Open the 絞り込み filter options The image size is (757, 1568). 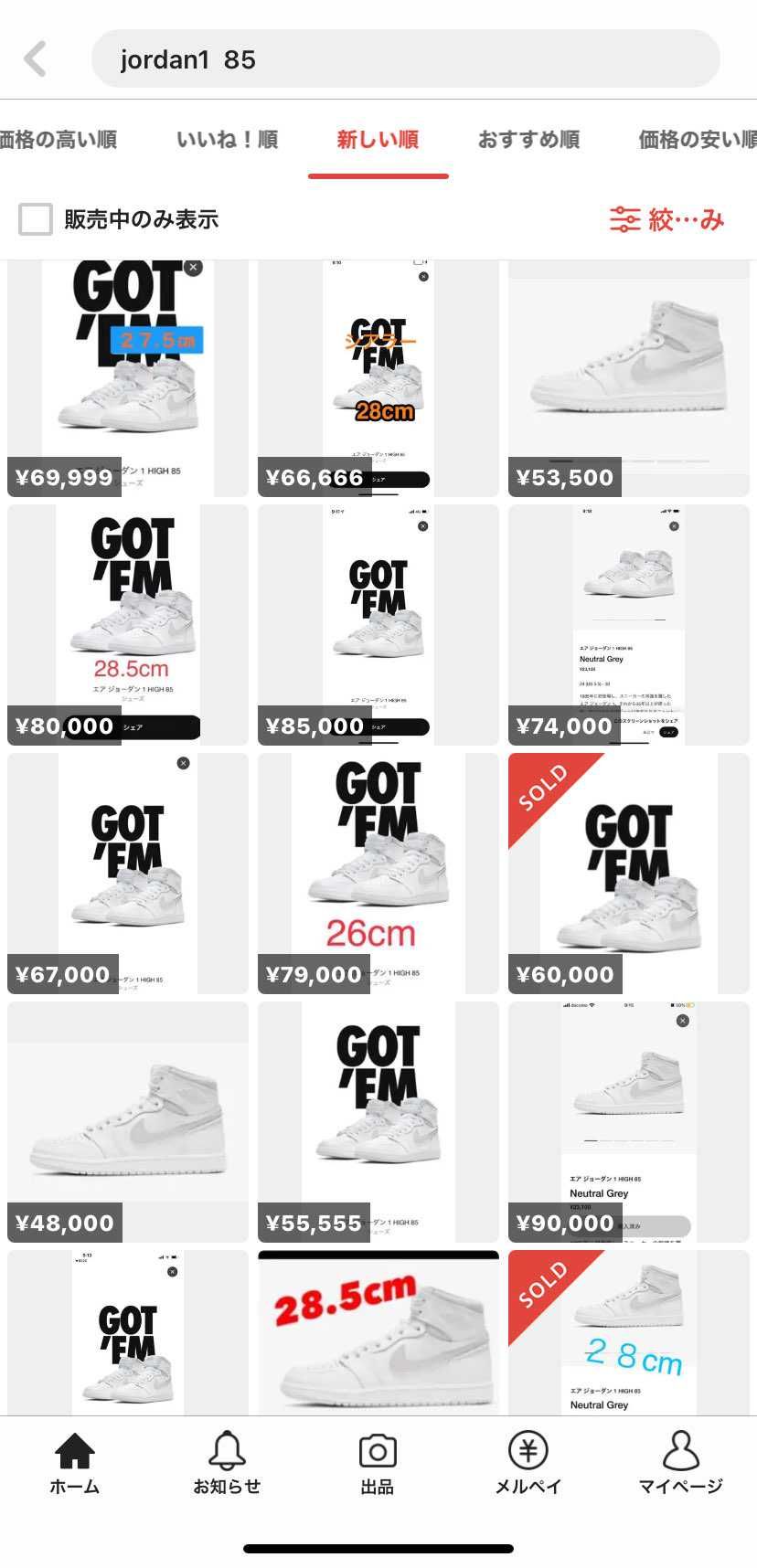[666, 219]
